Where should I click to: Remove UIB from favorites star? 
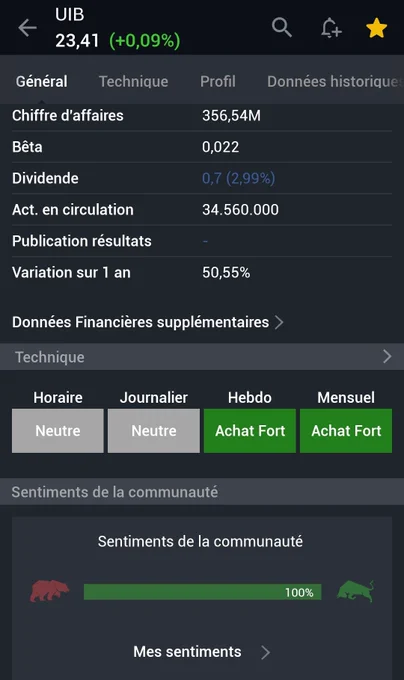pos(376,28)
